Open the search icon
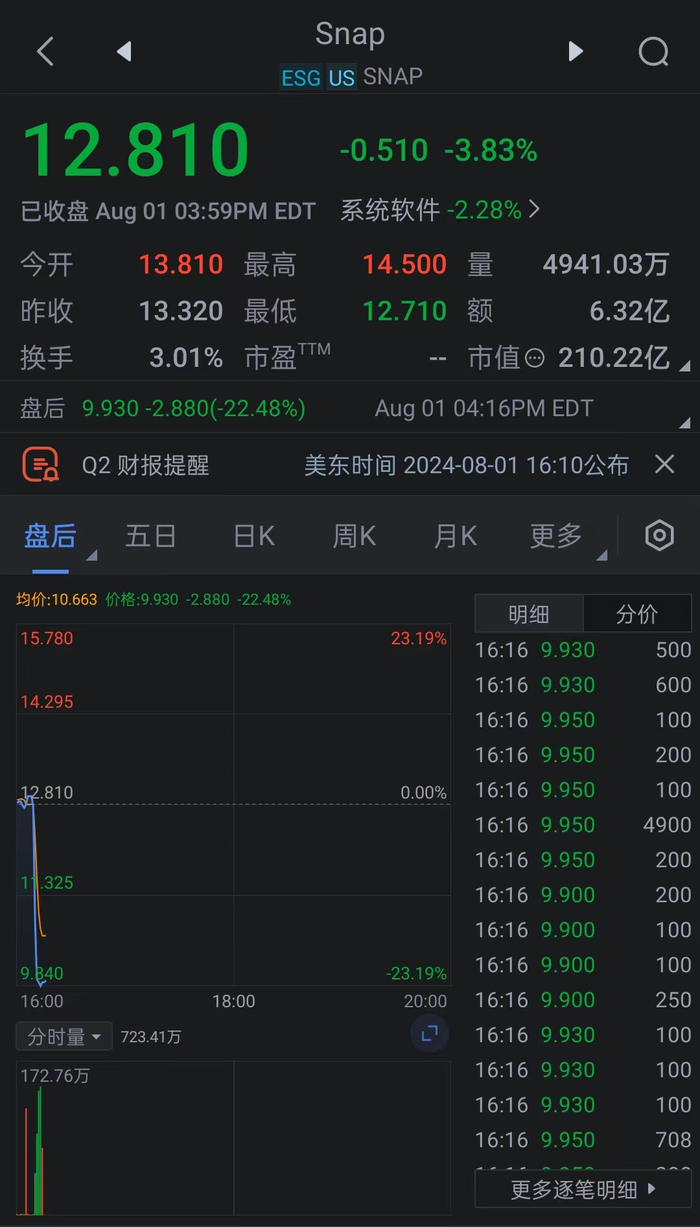The height and width of the screenshot is (1227, 700). 653,52
